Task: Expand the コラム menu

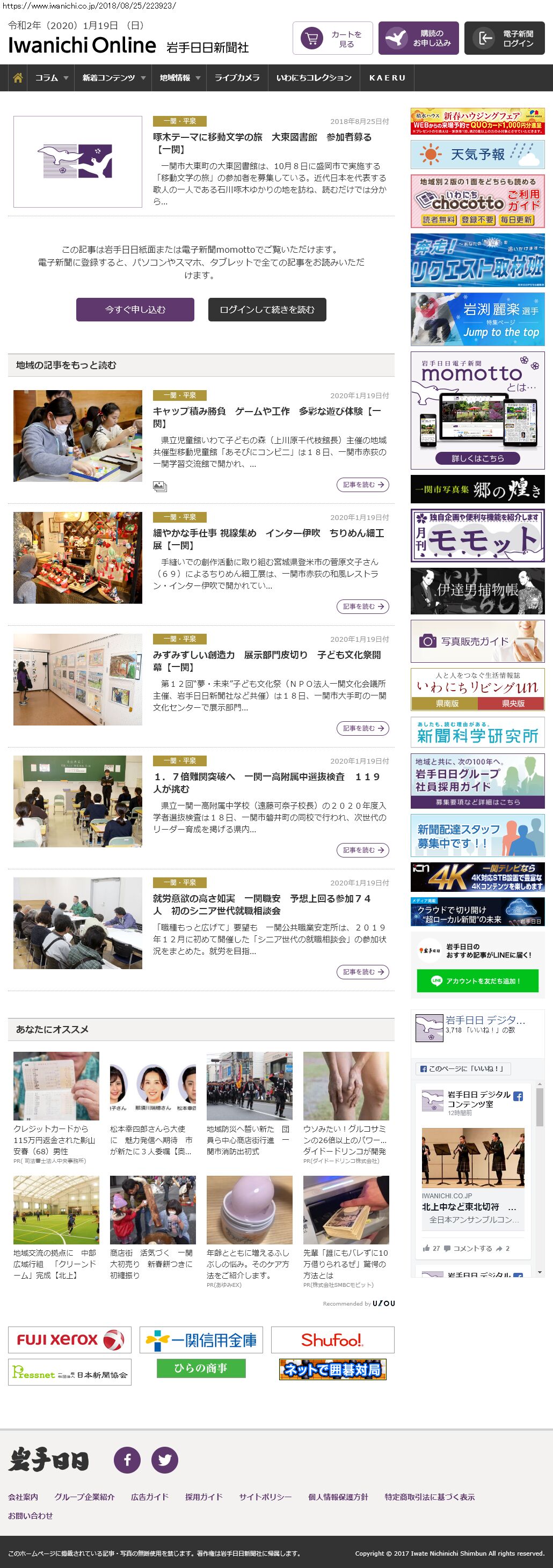Action: [51, 78]
